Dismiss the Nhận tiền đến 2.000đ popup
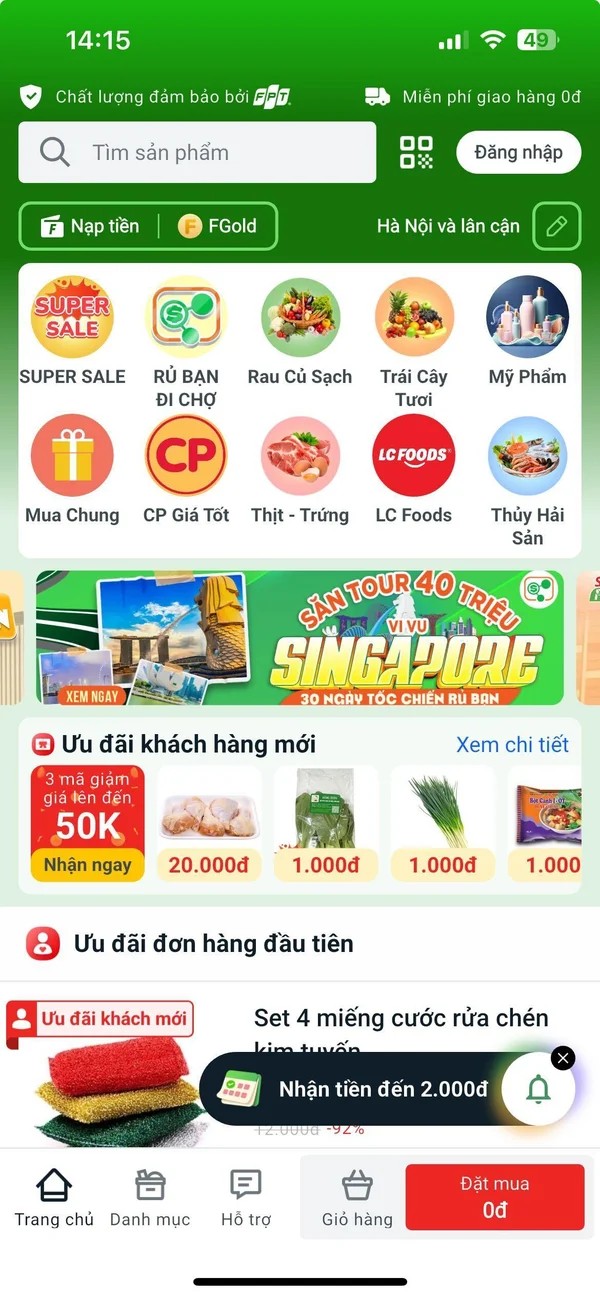The height and width of the screenshot is (1298, 600). tap(563, 1058)
